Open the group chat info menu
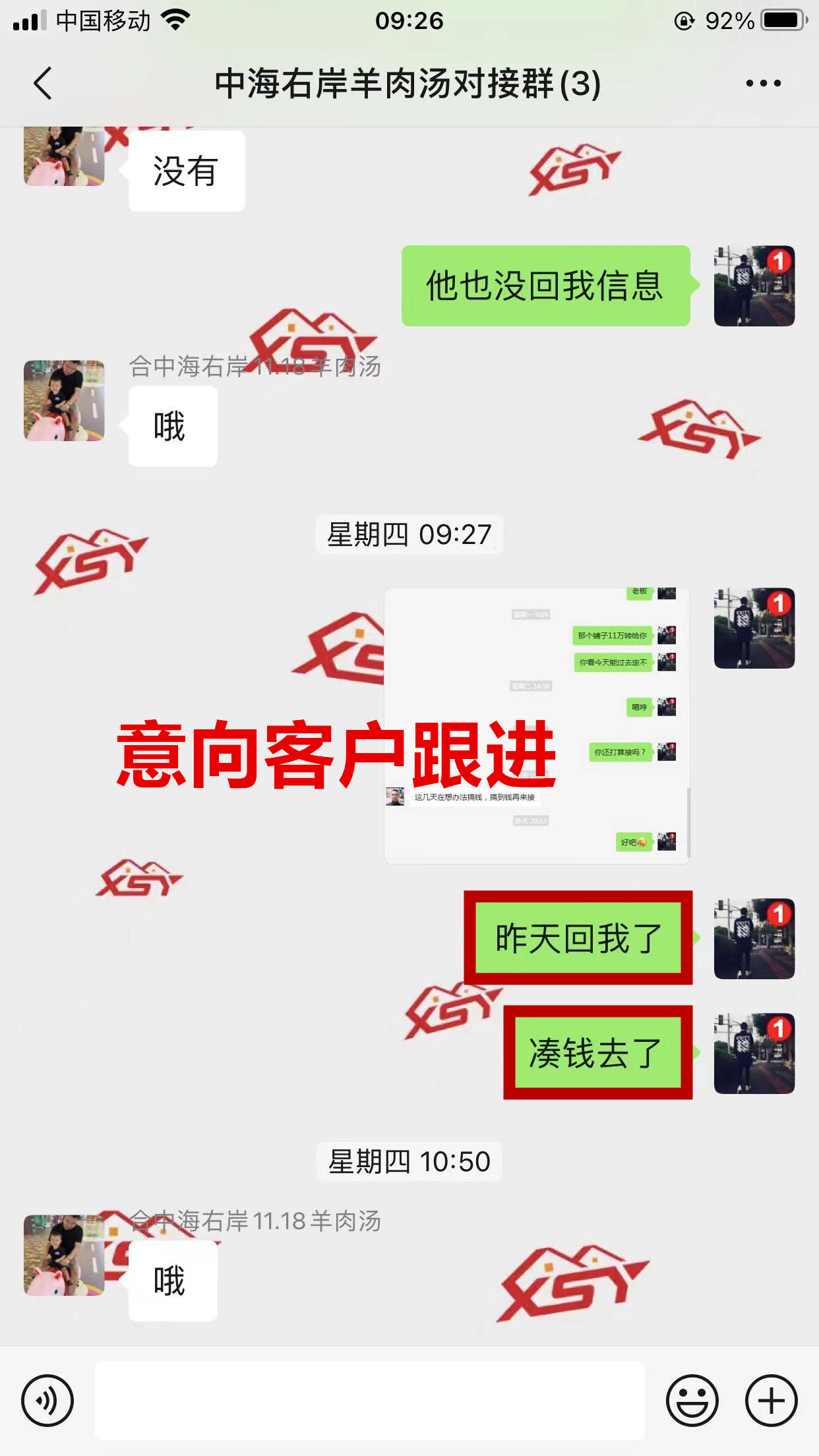The image size is (819, 1456). 763,84
